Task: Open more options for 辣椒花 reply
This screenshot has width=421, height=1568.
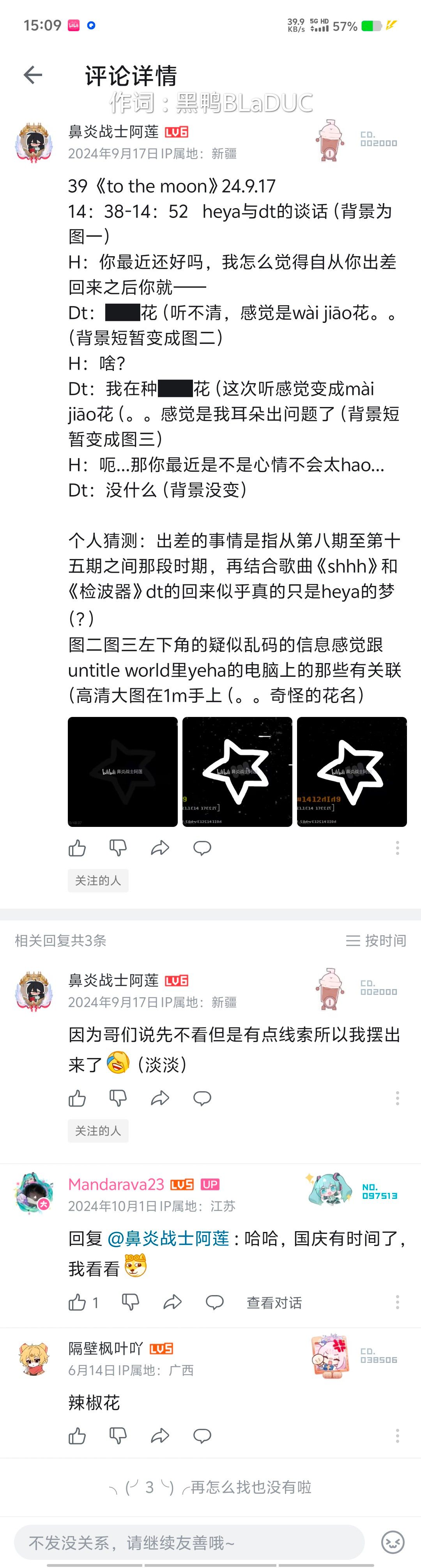Action: 397,1436
